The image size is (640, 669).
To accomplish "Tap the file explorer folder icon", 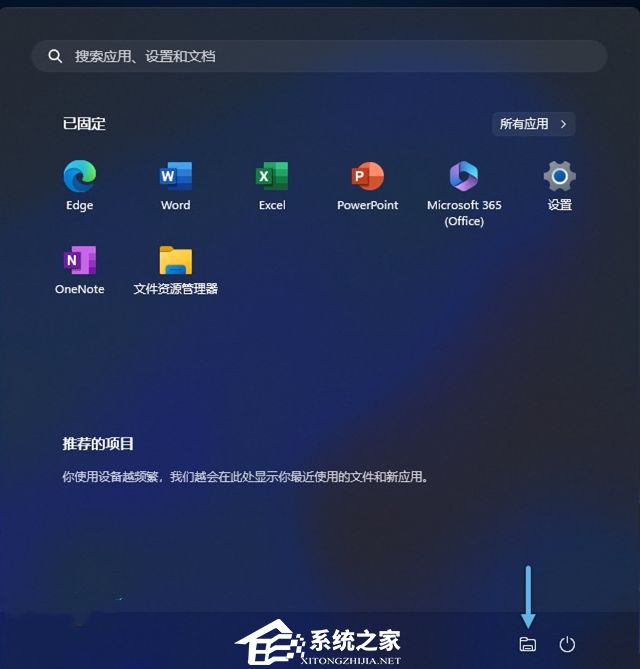I will coord(528,644).
